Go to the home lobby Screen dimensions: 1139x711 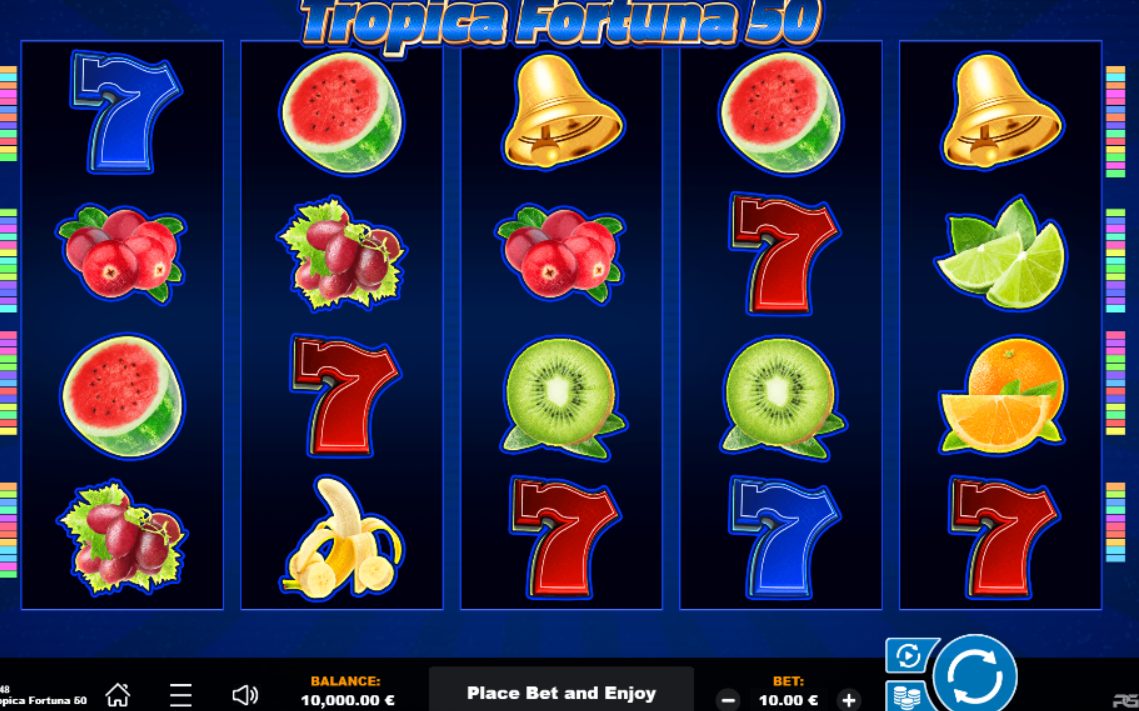pyautogui.click(x=118, y=694)
